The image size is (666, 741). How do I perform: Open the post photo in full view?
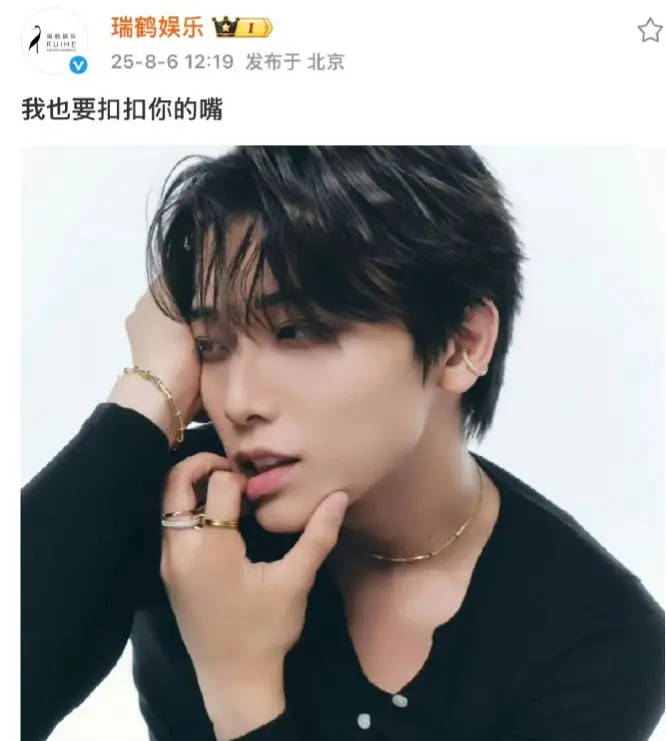[342, 442]
